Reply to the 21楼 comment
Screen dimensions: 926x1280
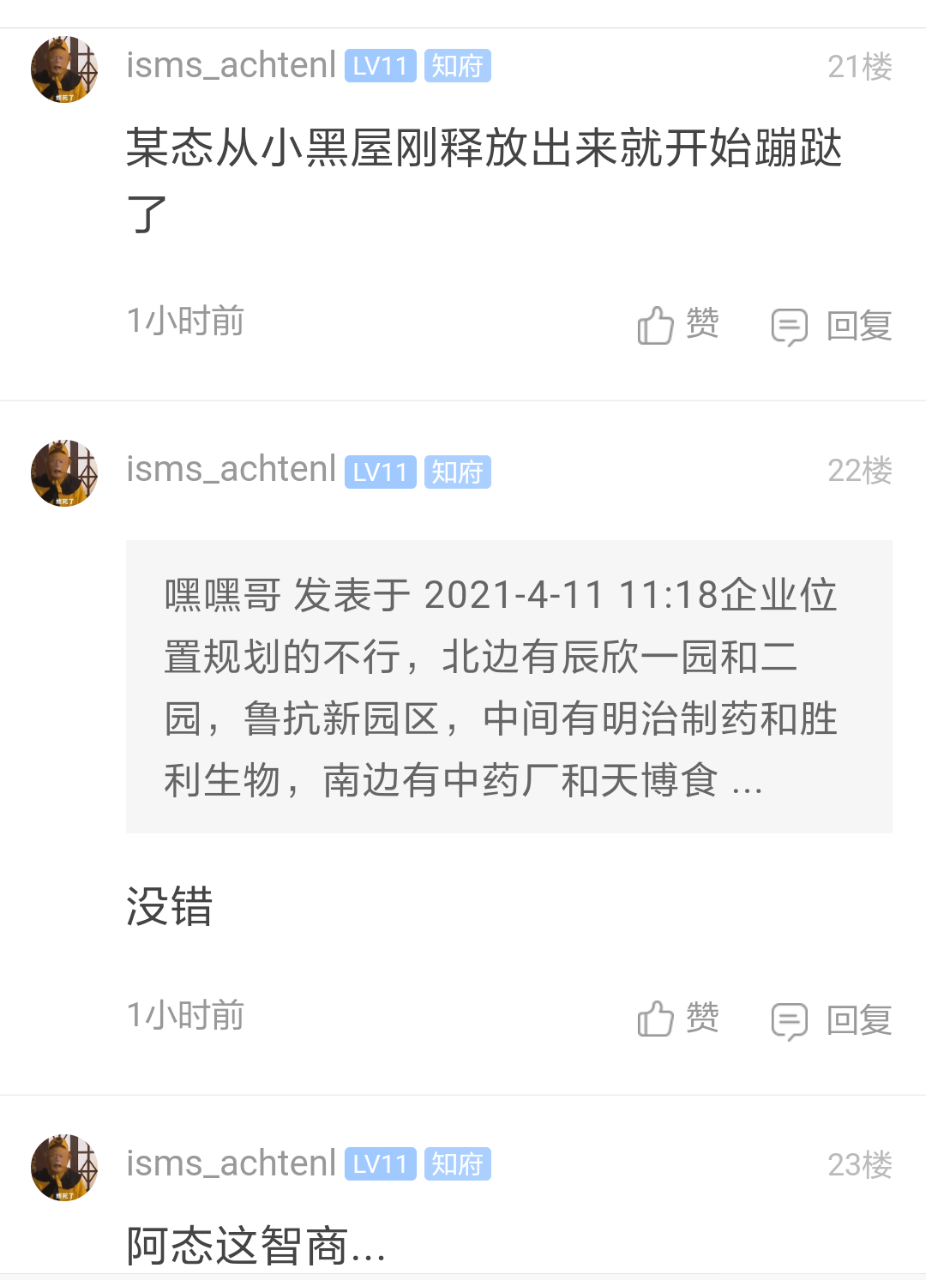[x=832, y=326]
